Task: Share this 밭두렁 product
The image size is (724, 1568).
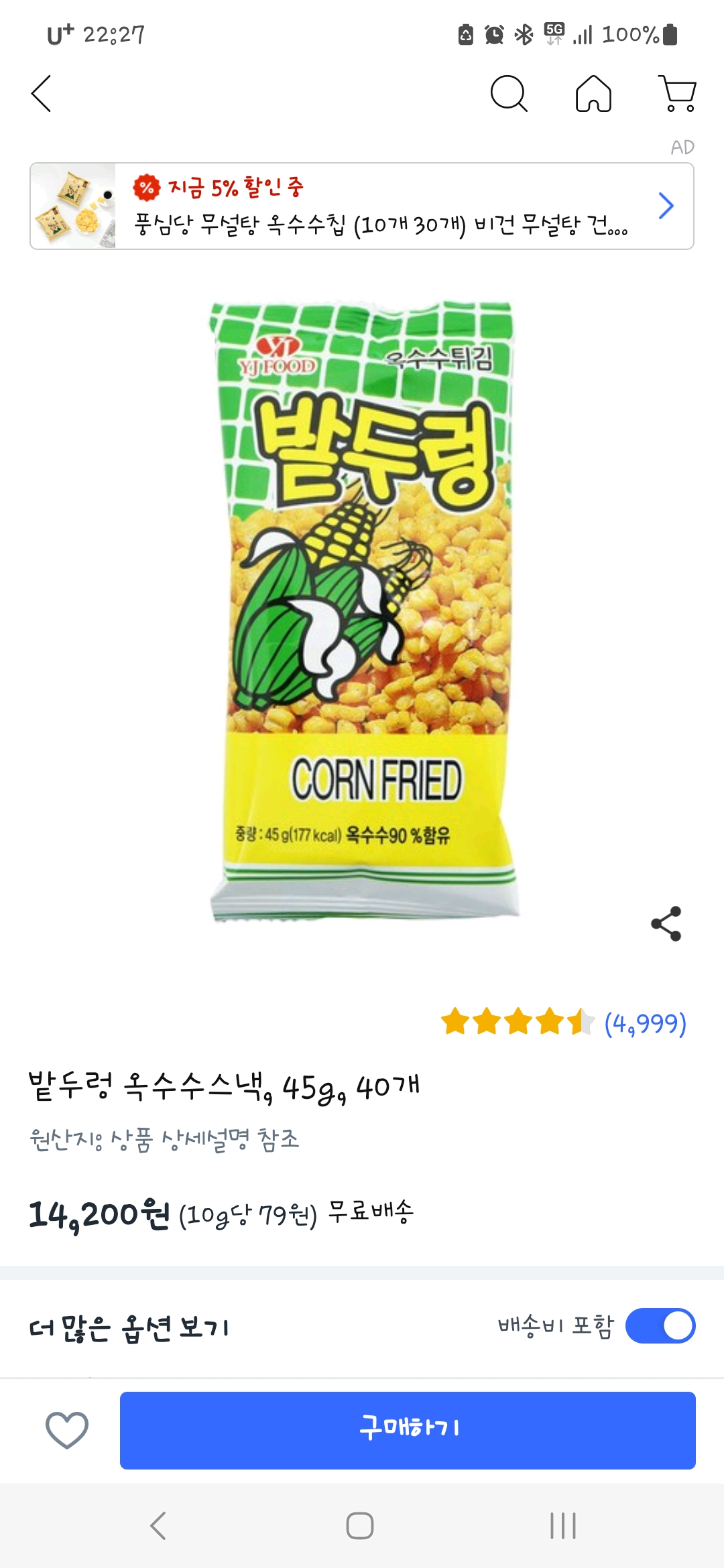Action: [666, 924]
